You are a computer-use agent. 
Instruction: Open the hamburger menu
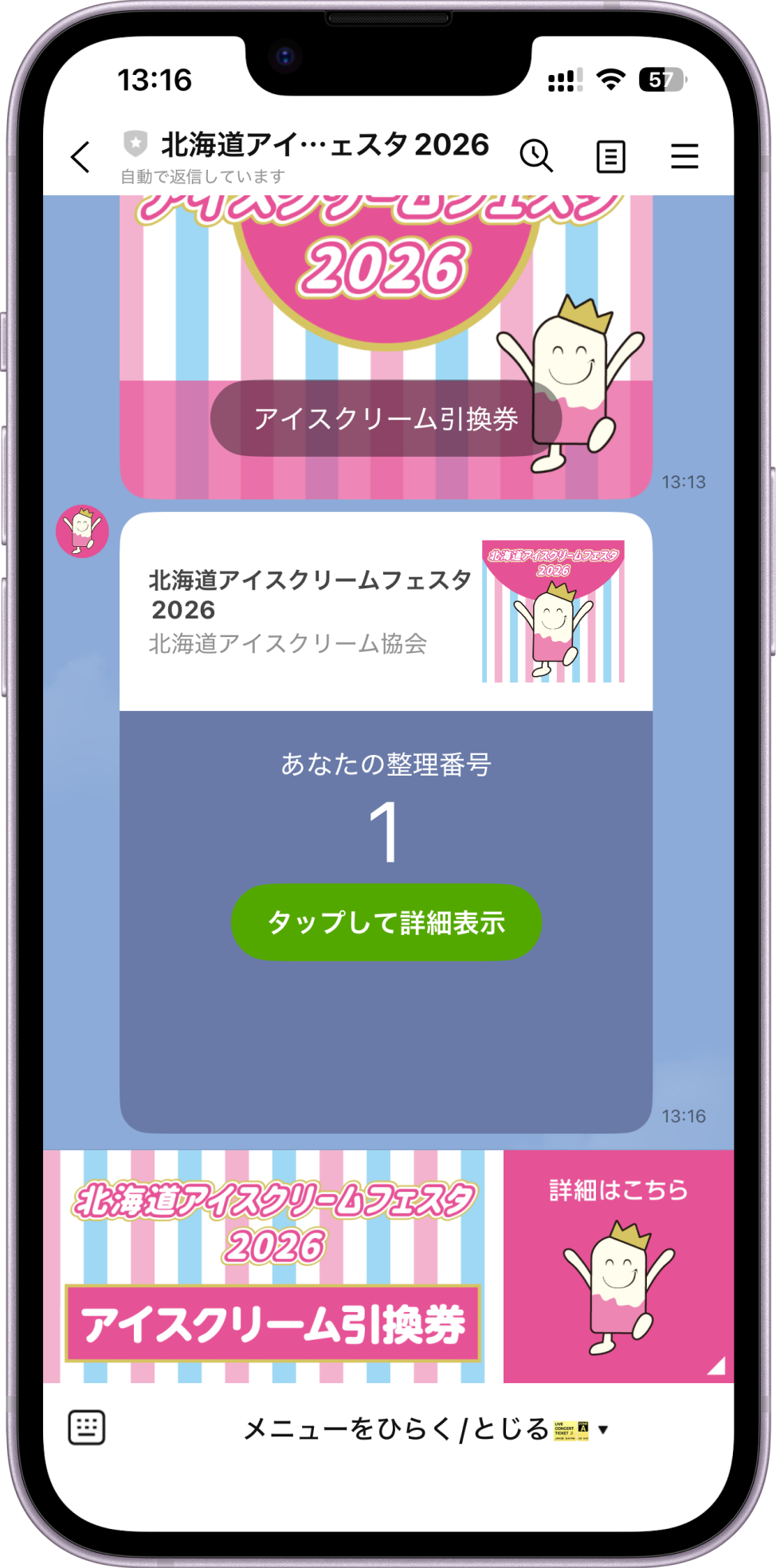(684, 156)
